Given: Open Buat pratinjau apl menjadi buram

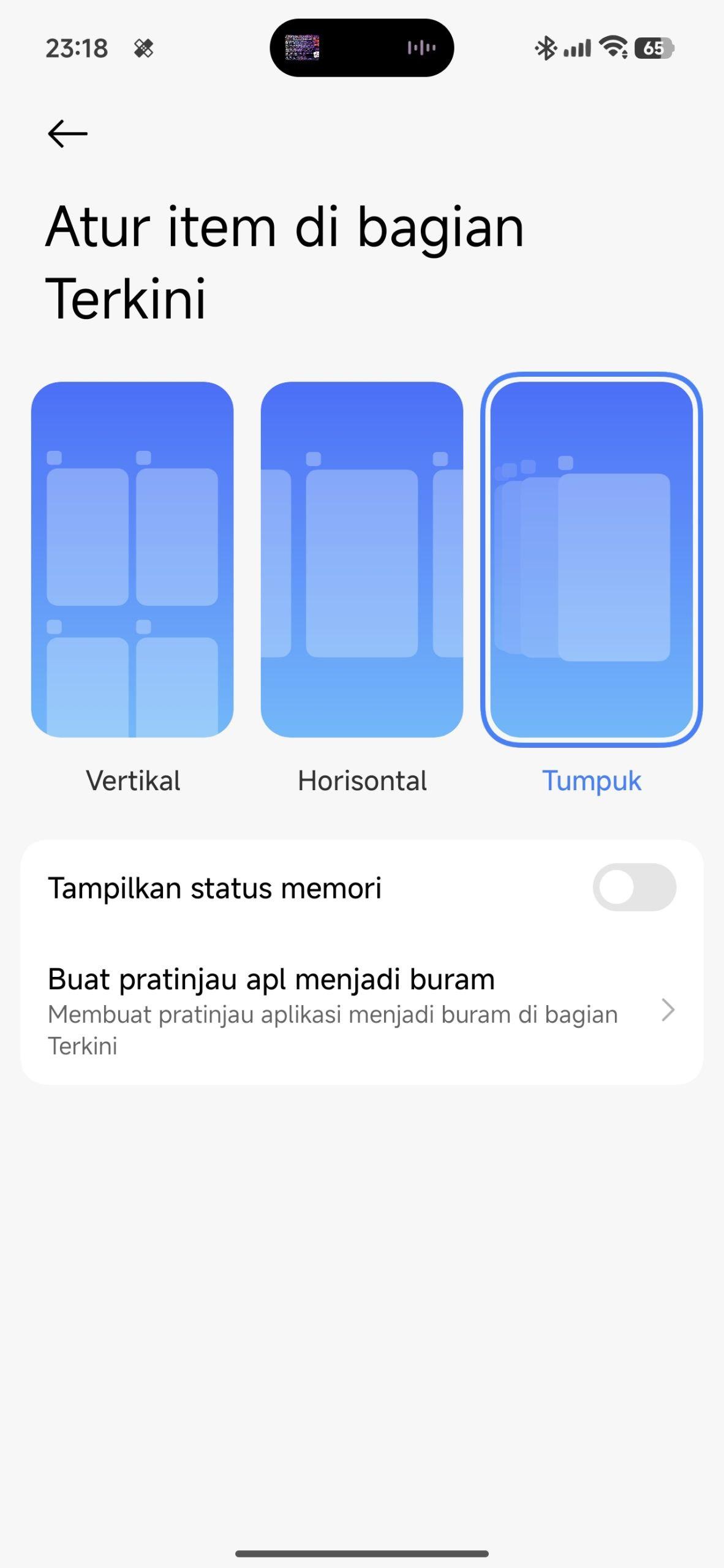Looking at the screenshot, I should point(361,1010).
